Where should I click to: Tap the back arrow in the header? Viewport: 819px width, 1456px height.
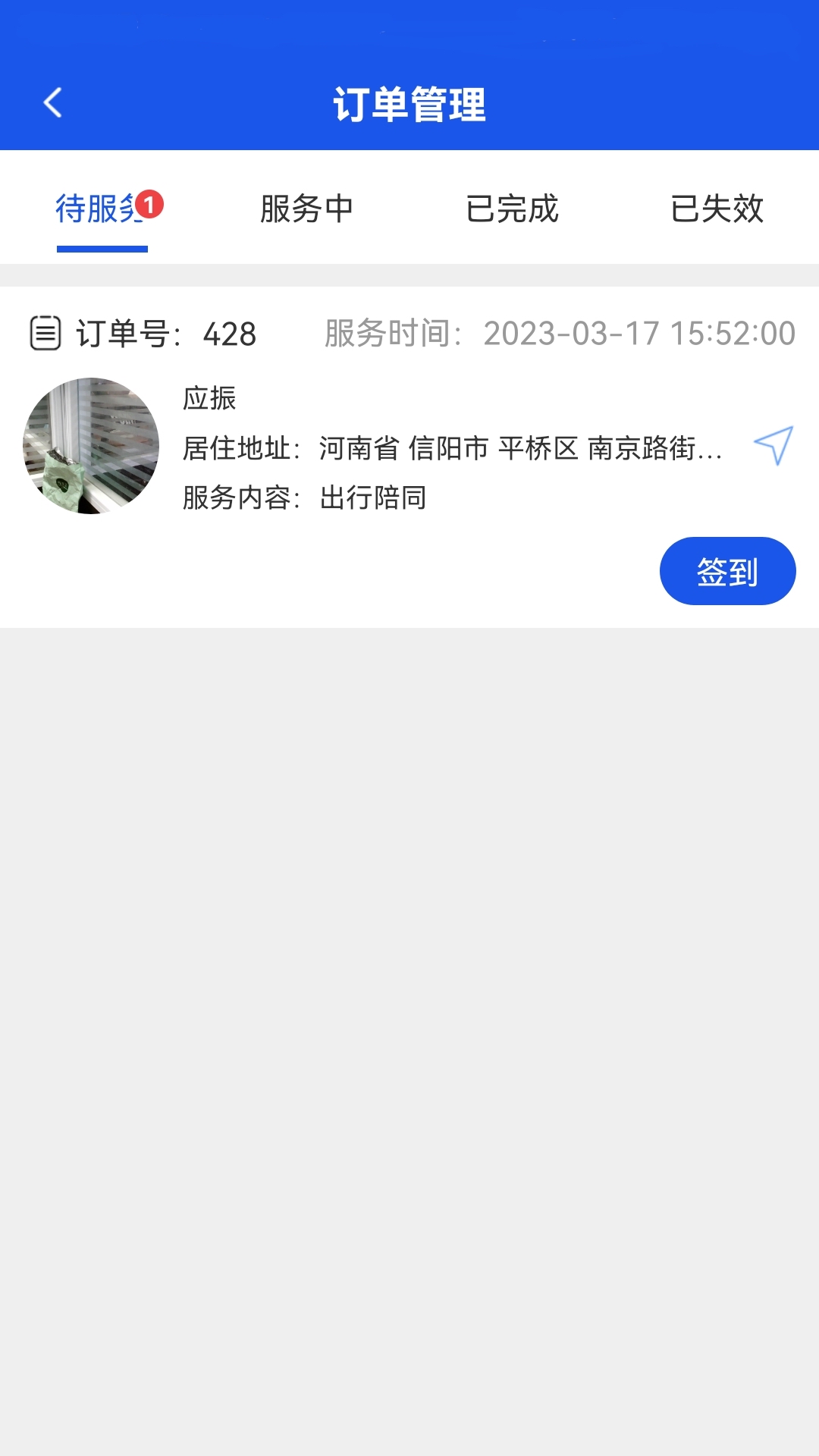[53, 103]
